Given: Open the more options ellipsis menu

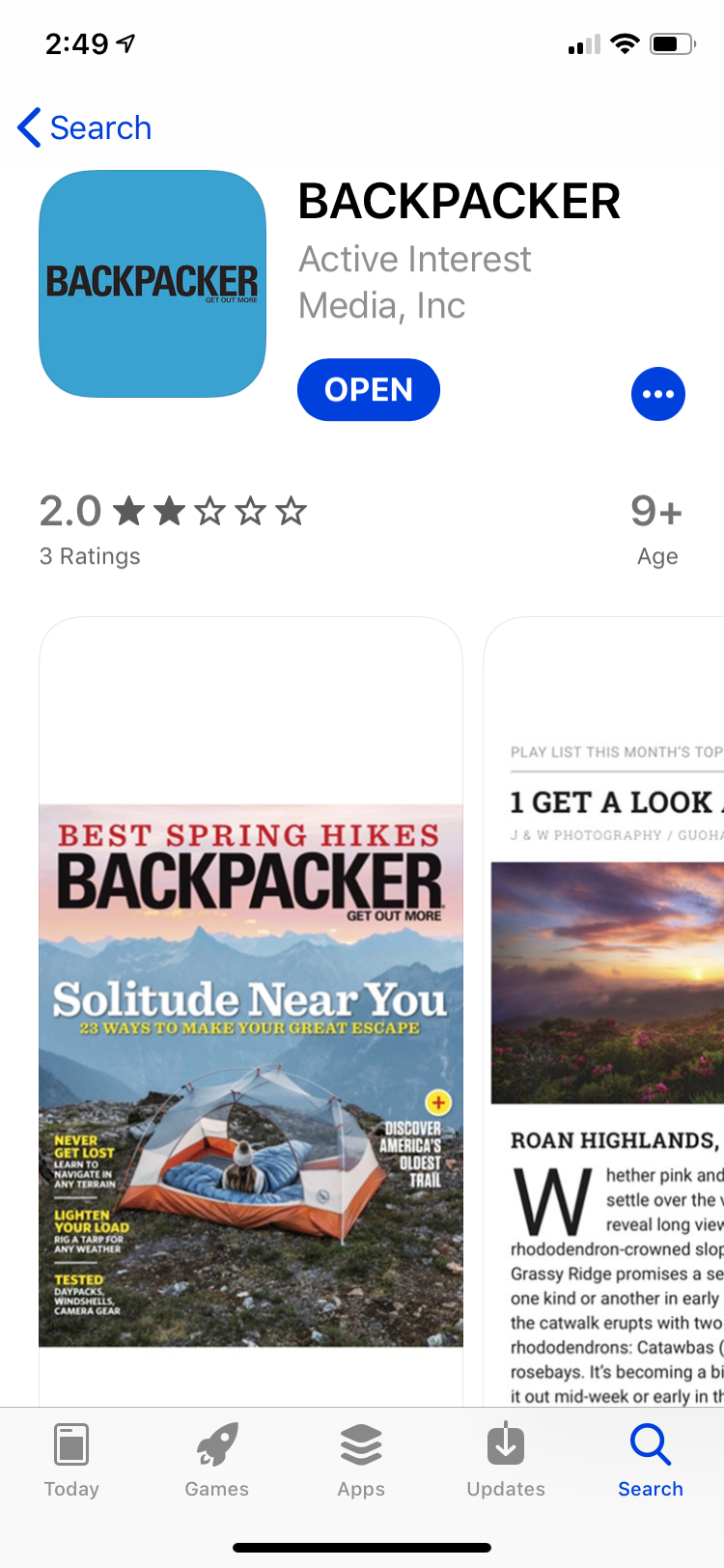Looking at the screenshot, I should coord(657,394).
